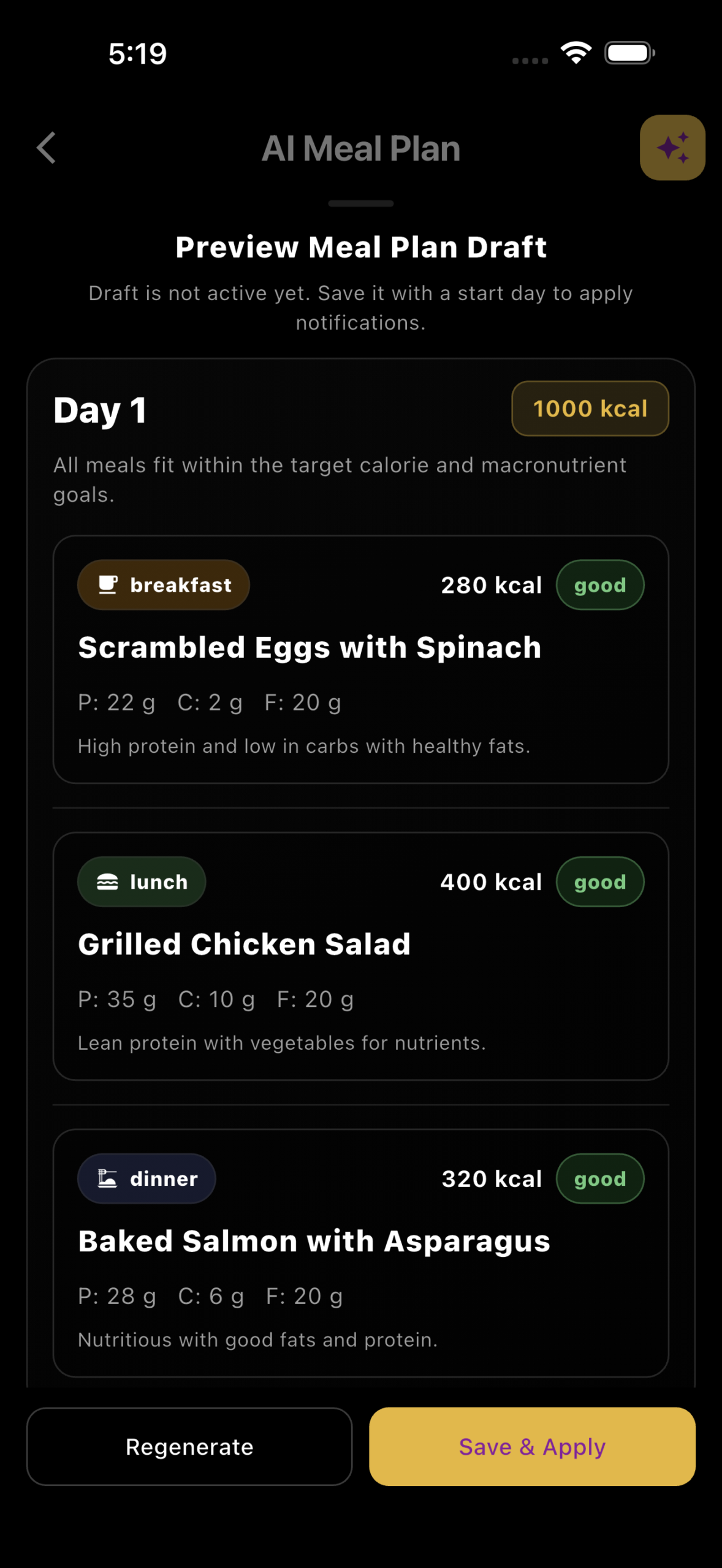
Task: Tap the AI sparkle button
Action: (672, 148)
